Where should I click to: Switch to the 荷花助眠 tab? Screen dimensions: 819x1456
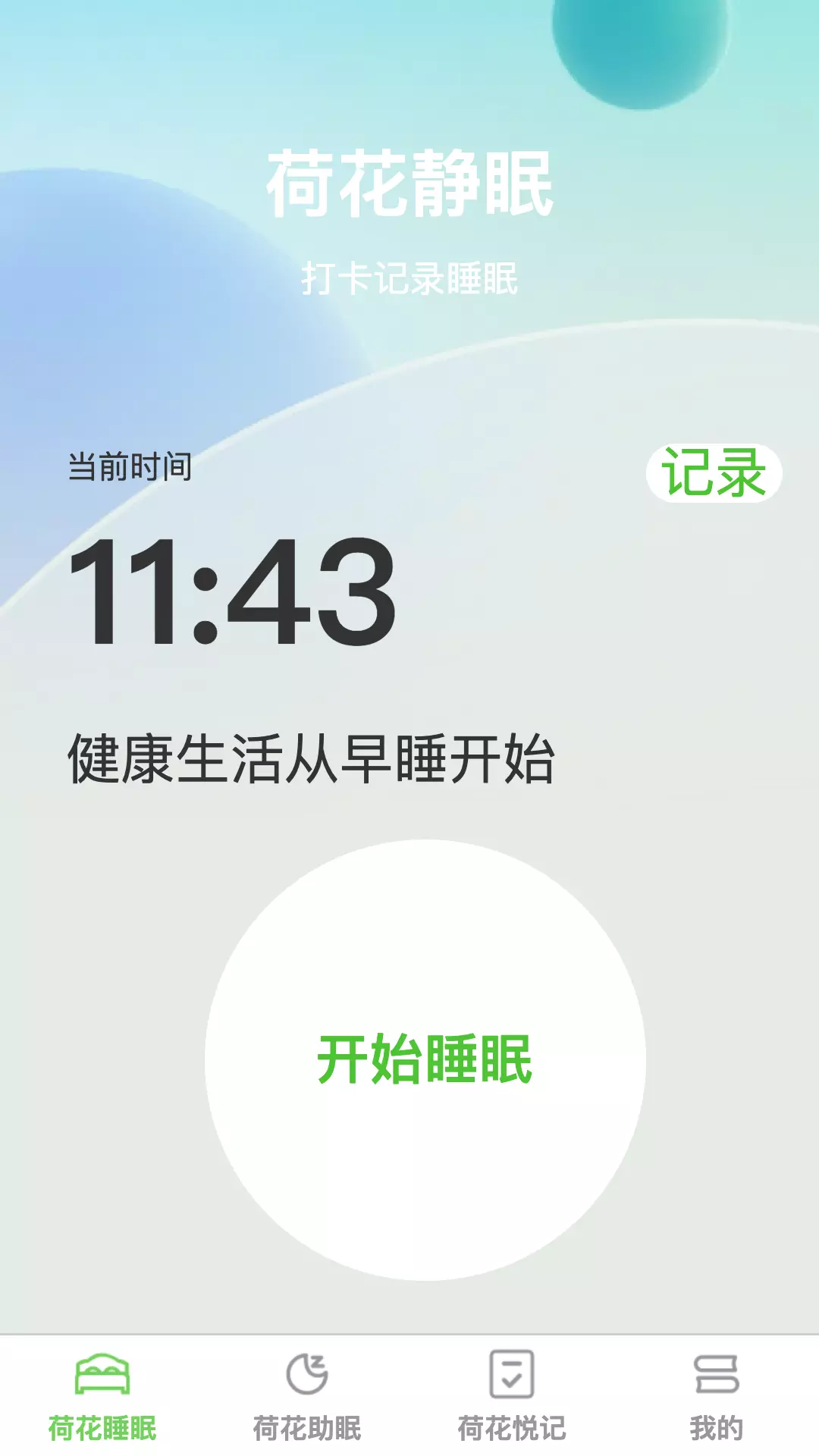tap(307, 1397)
